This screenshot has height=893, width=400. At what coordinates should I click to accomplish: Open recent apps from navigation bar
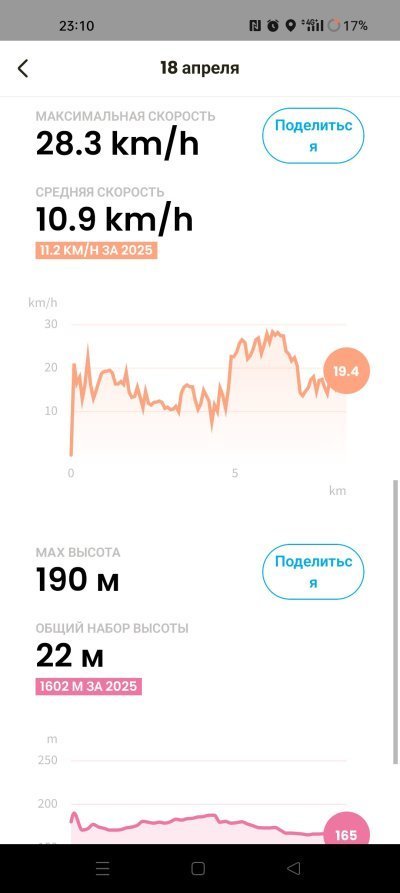pyautogui.click(x=103, y=869)
